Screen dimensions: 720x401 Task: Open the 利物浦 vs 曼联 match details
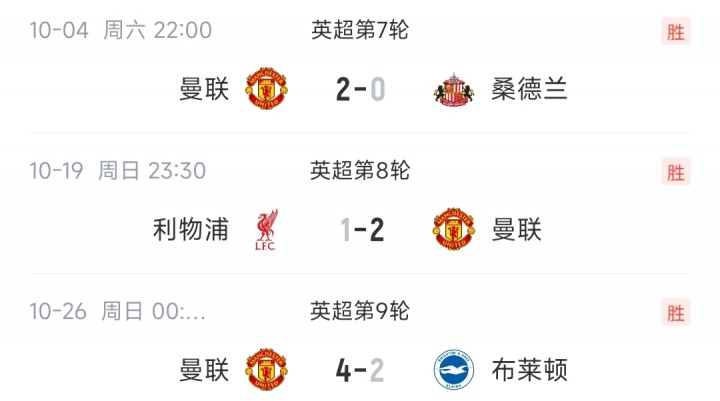[360, 231]
